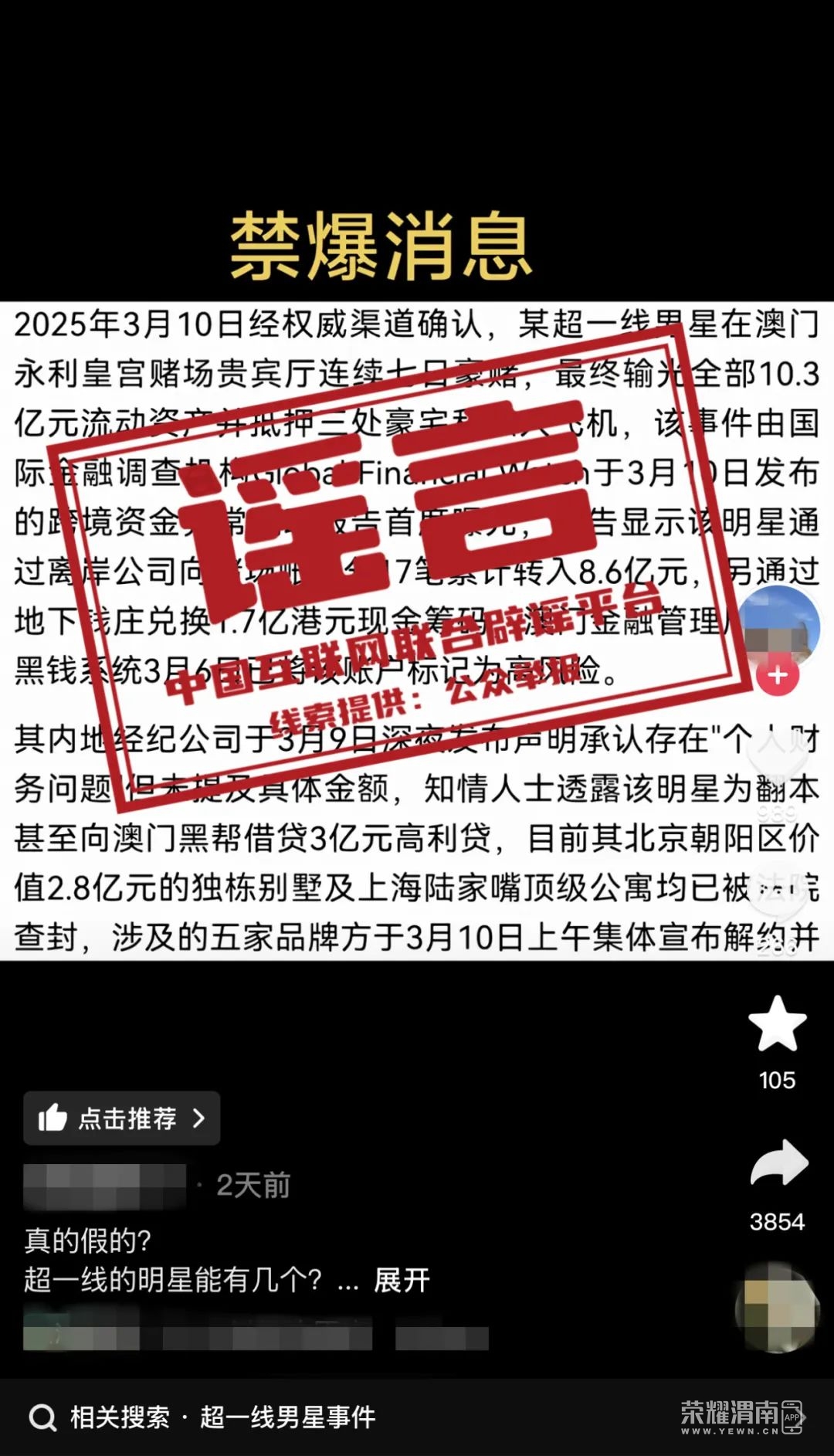Expand the caption with 展开
The height and width of the screenshot is (1456, 834).
[402, 1281]
